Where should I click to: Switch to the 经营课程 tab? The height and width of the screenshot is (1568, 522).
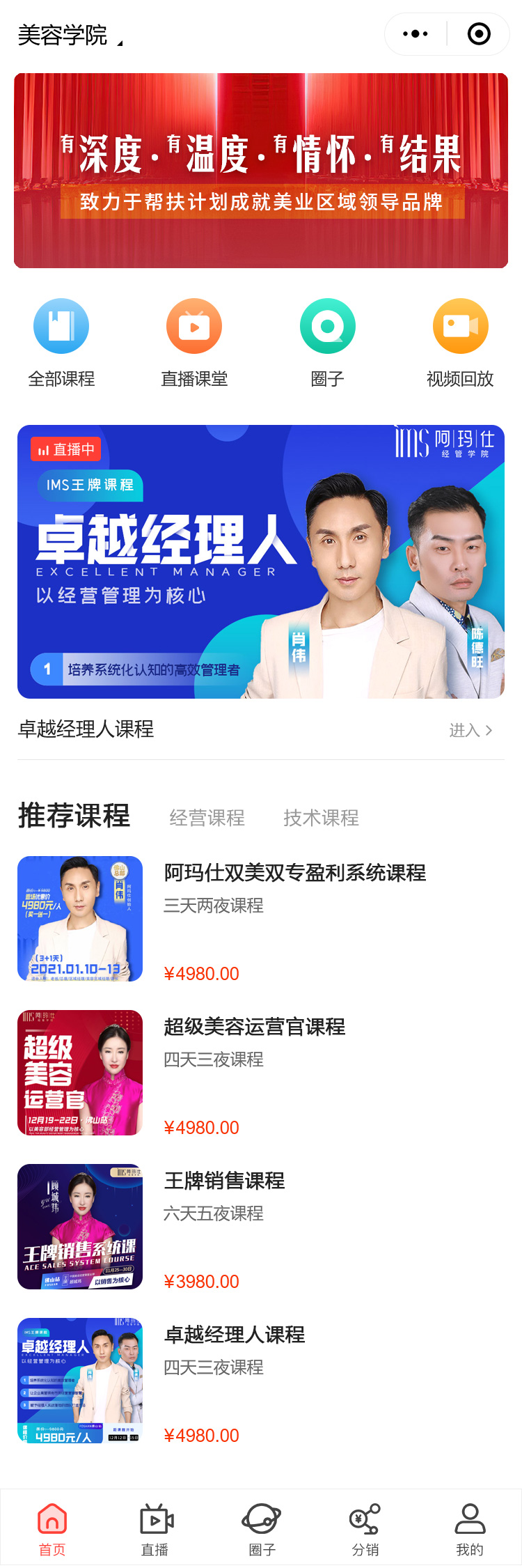(207, 818)
